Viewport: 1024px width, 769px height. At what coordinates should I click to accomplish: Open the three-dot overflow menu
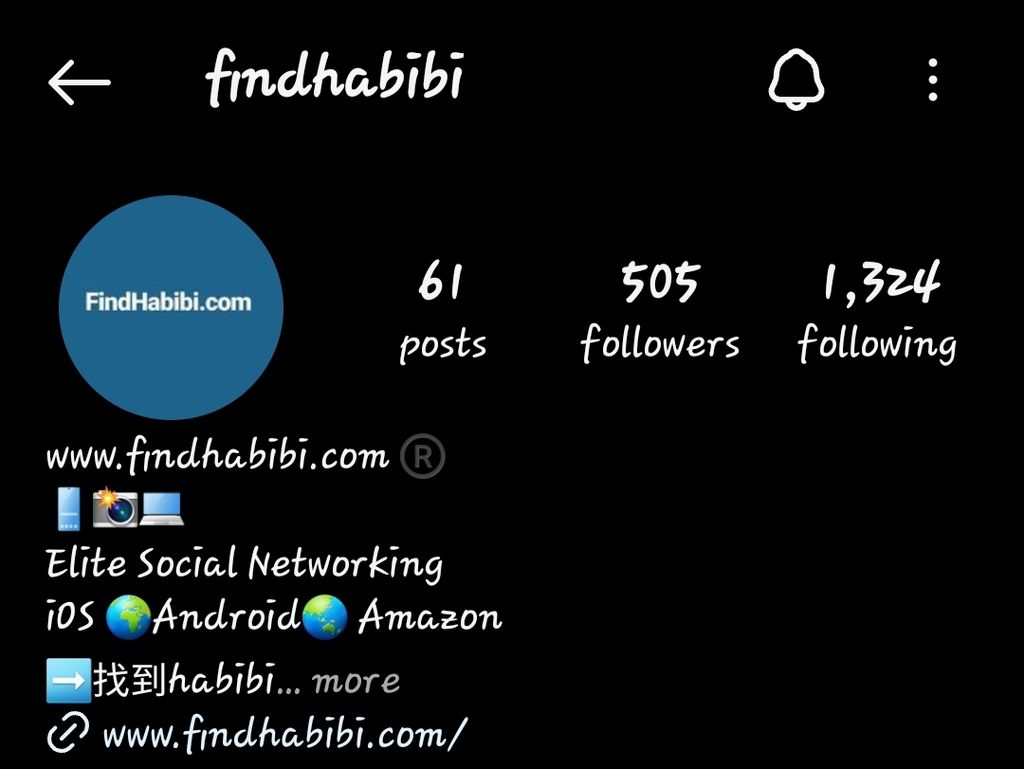pyautogui.click(x=932, y=80)
